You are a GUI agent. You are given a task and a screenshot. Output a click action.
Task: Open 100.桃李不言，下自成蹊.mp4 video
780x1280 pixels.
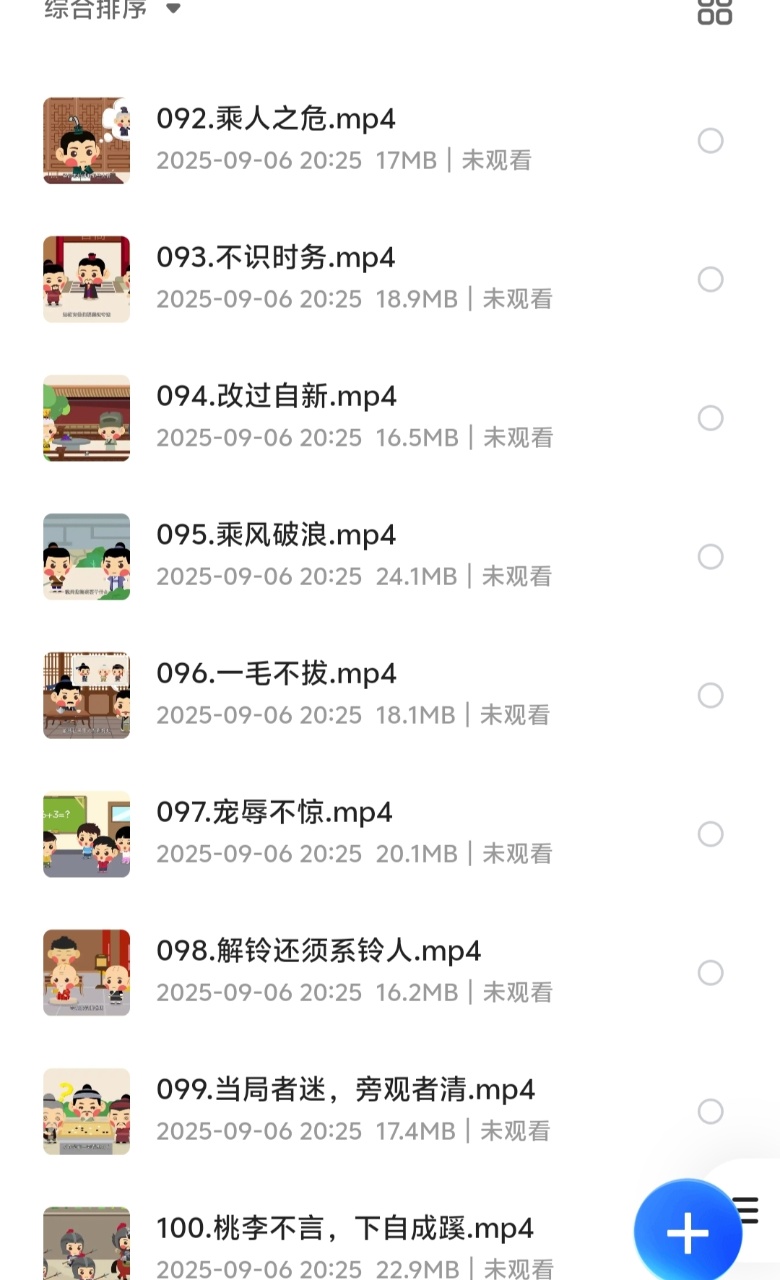pos(346,1229)
